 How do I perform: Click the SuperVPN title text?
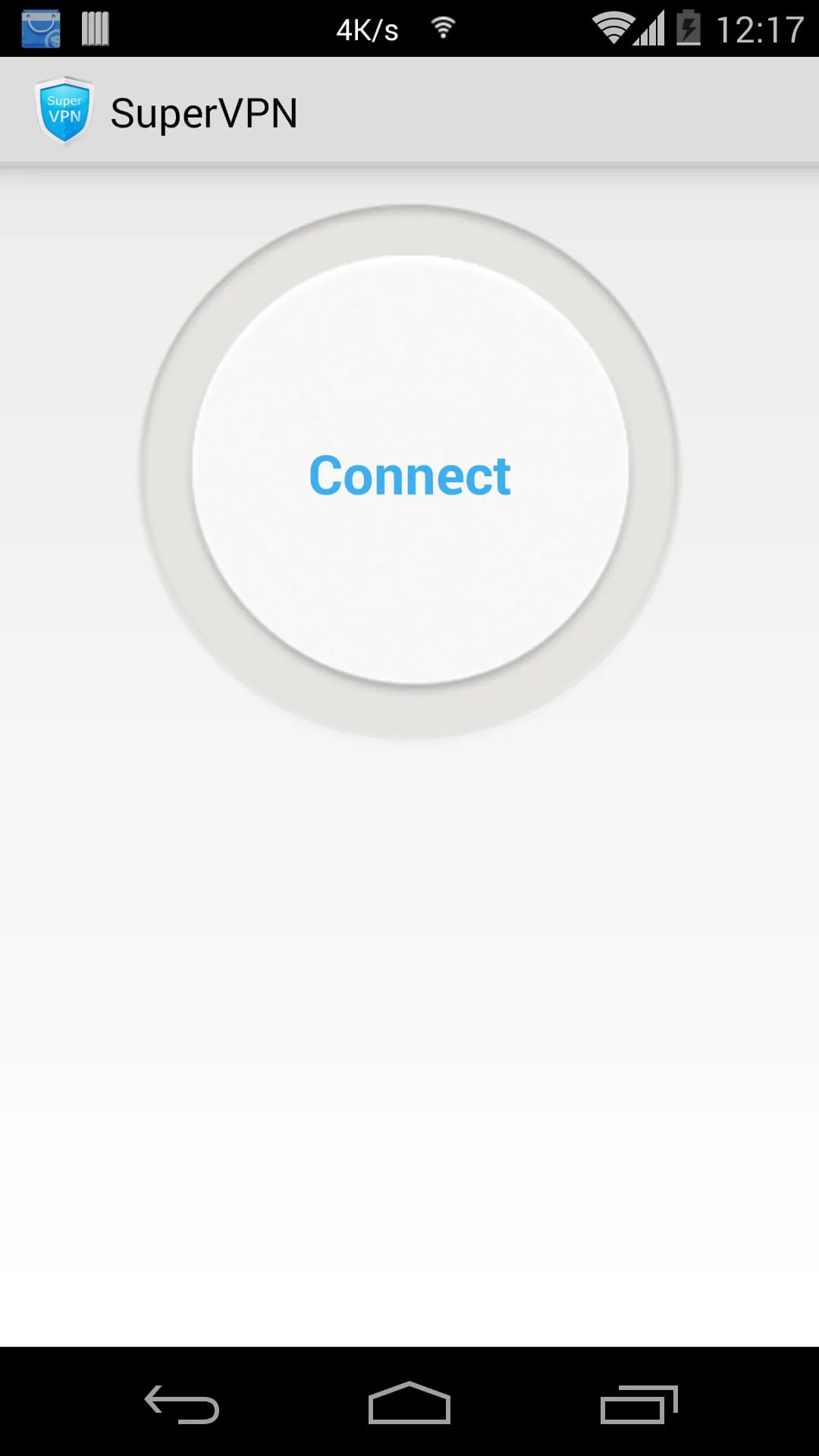pyautogui.click(x=205, y=112)
